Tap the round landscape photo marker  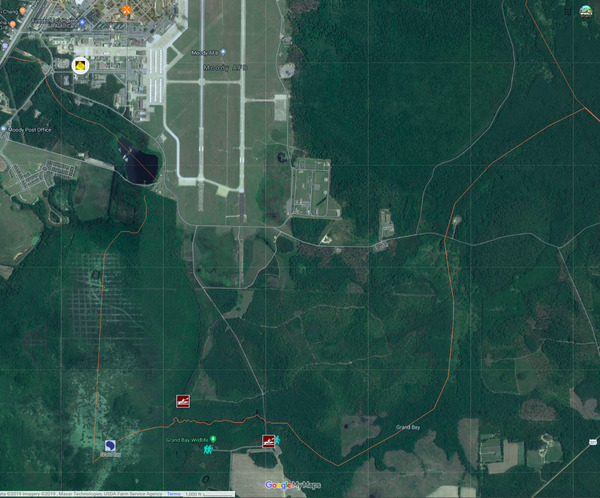click(x=585, y=11)
